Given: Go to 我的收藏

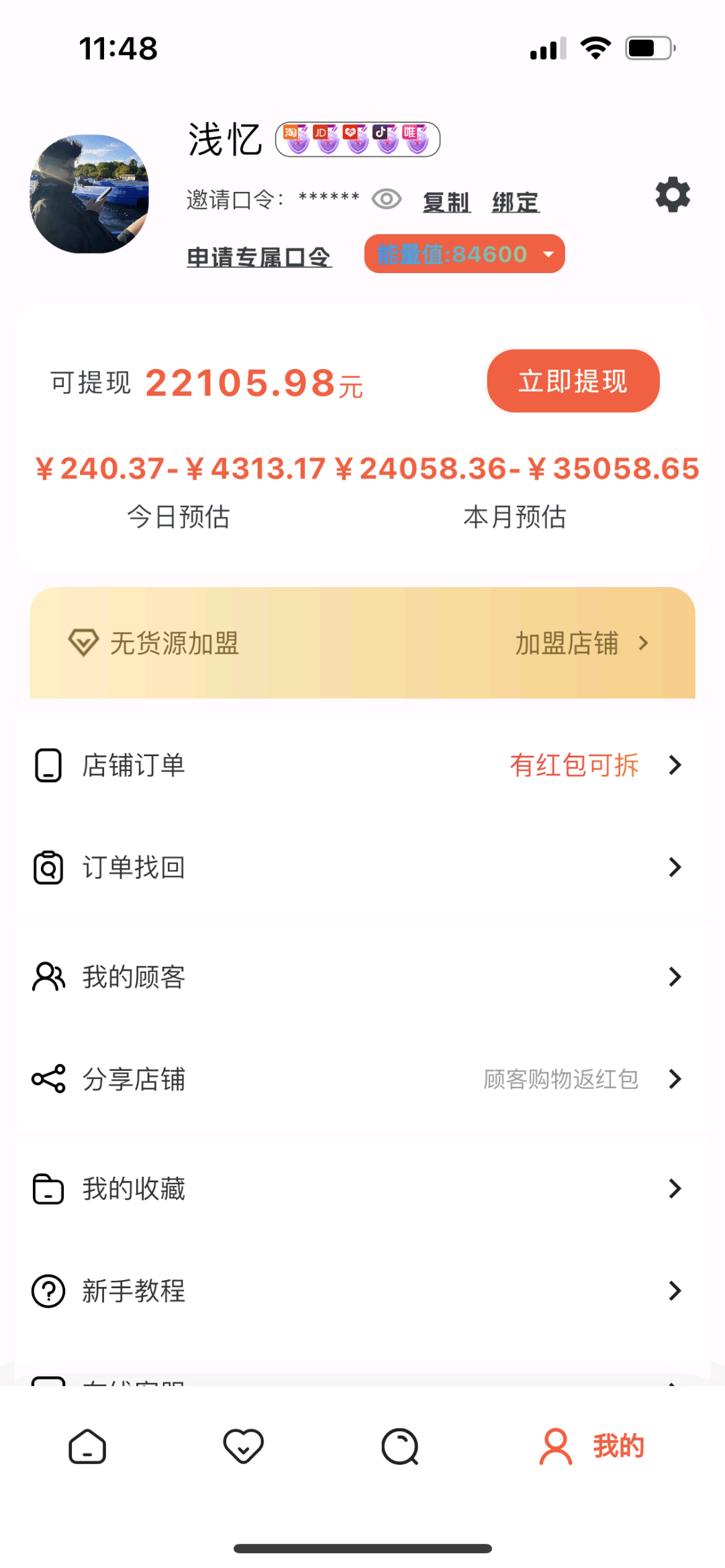Looking at the screenshot, I should [x=362, y=1188].
